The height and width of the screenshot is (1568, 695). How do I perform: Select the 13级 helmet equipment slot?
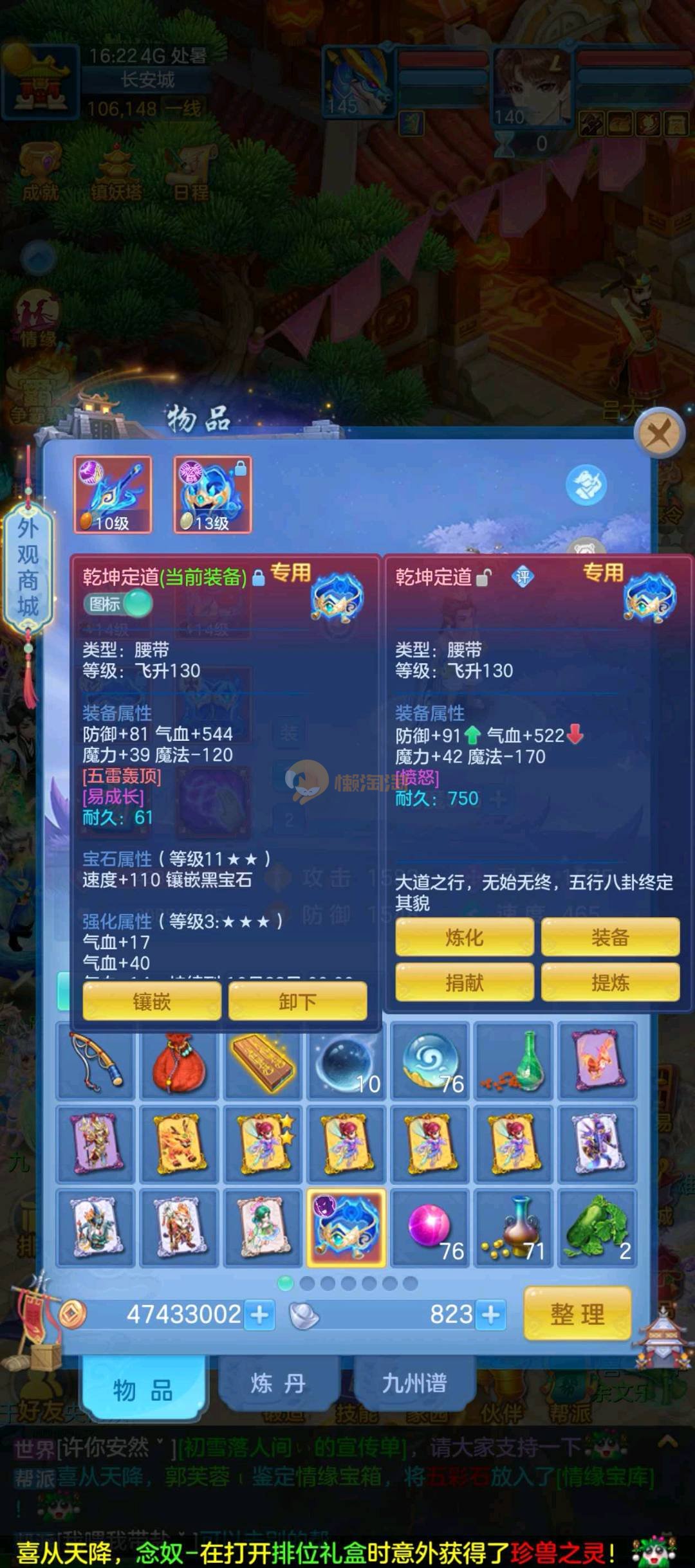(x=212, y=495)
